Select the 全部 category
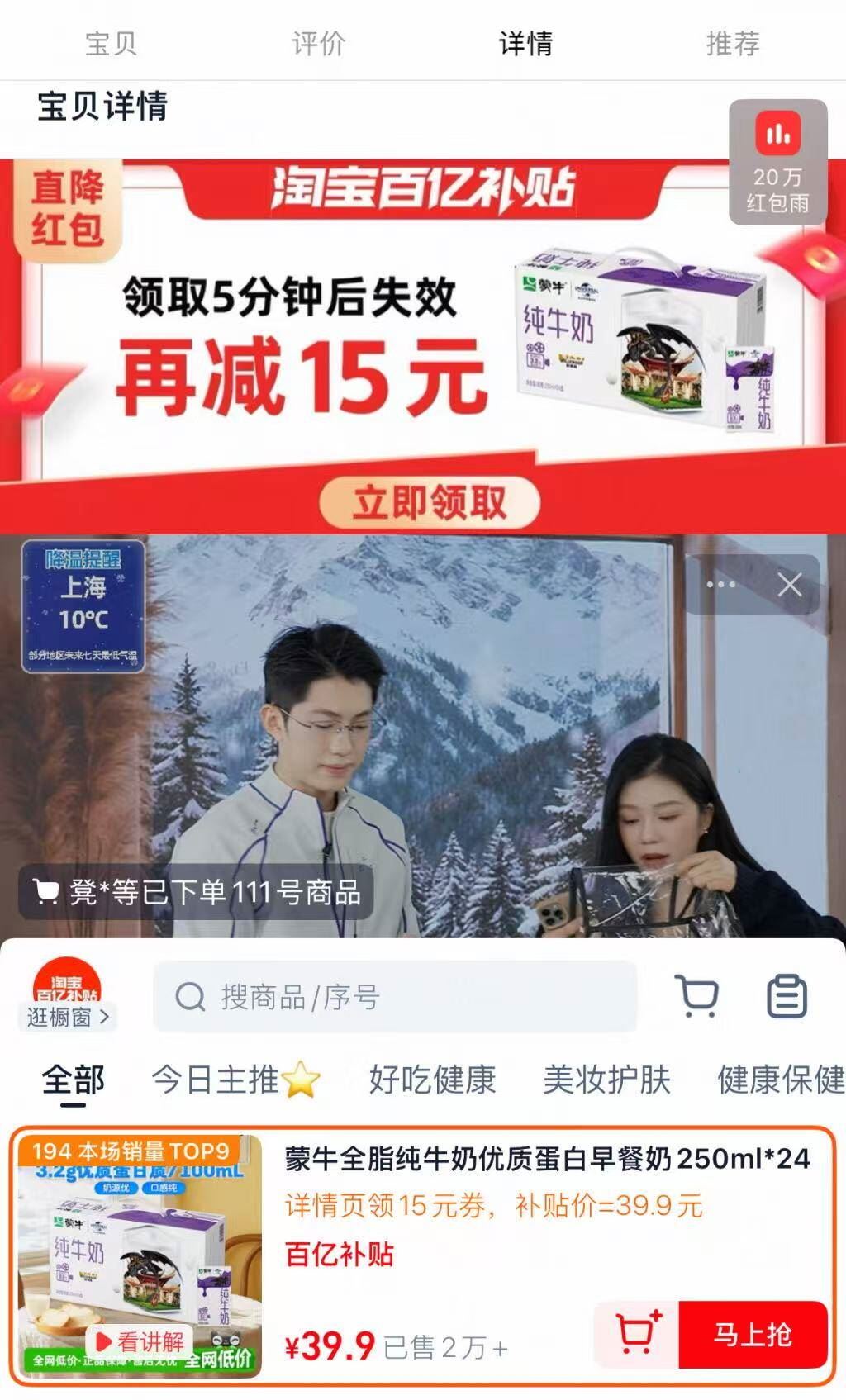 click(74, 1080)
